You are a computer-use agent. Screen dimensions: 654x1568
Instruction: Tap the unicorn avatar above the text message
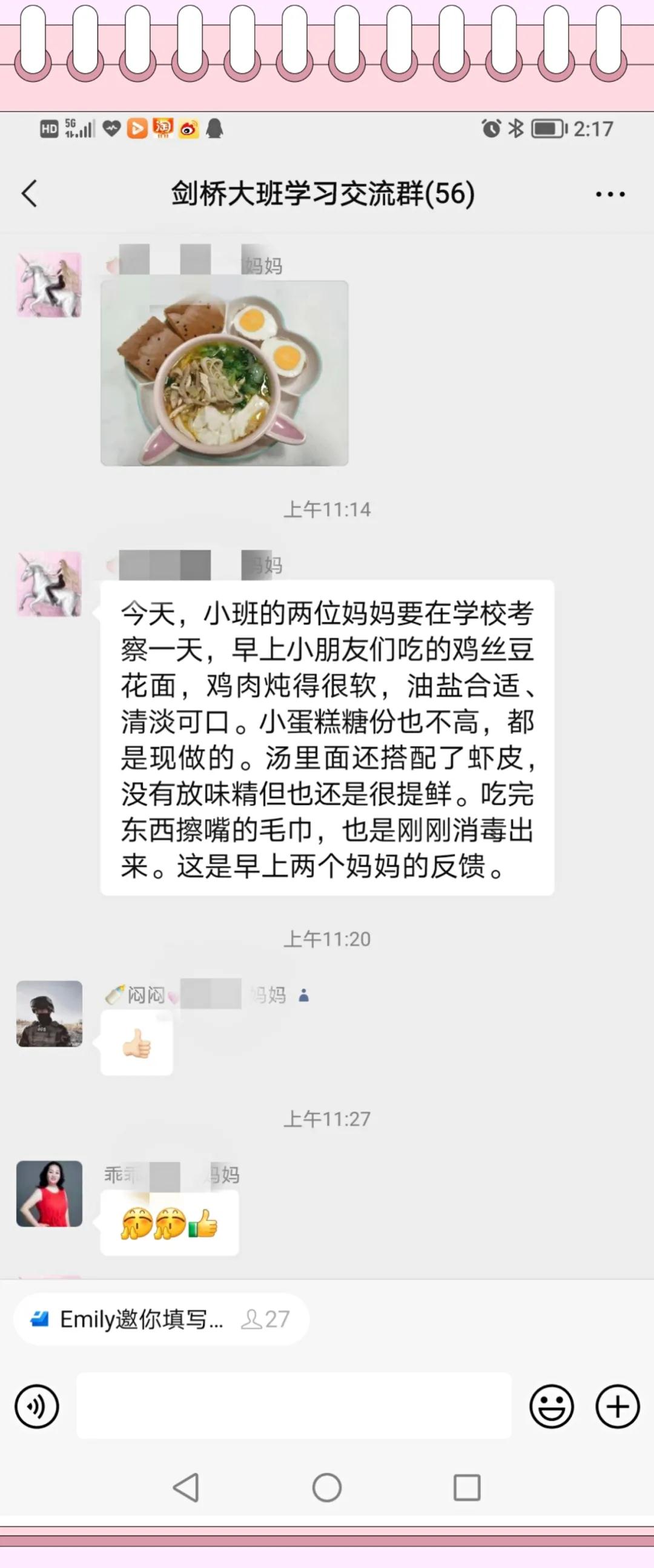coord(48,584)
